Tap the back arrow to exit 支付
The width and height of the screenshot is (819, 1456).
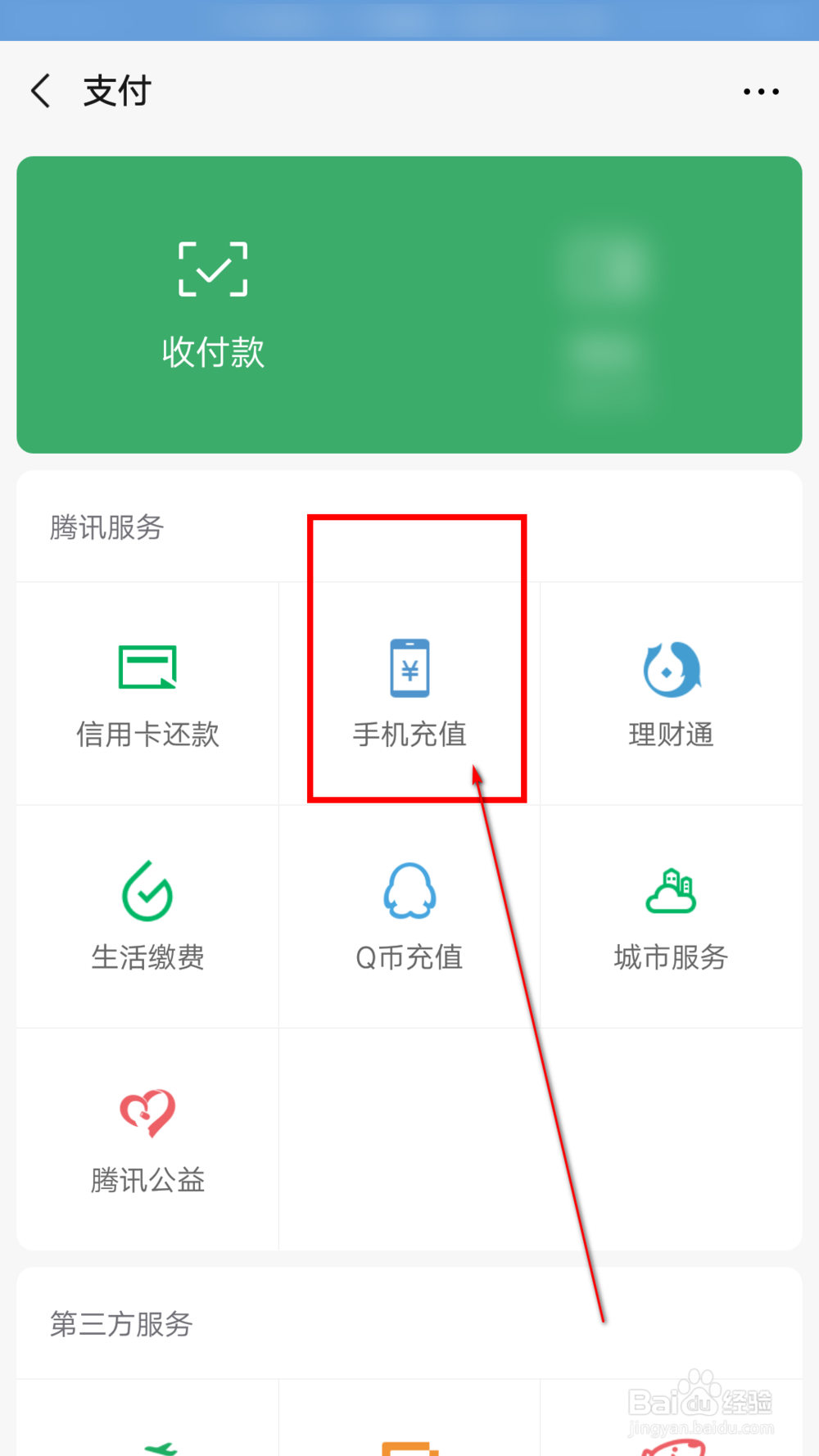point(41,90)
